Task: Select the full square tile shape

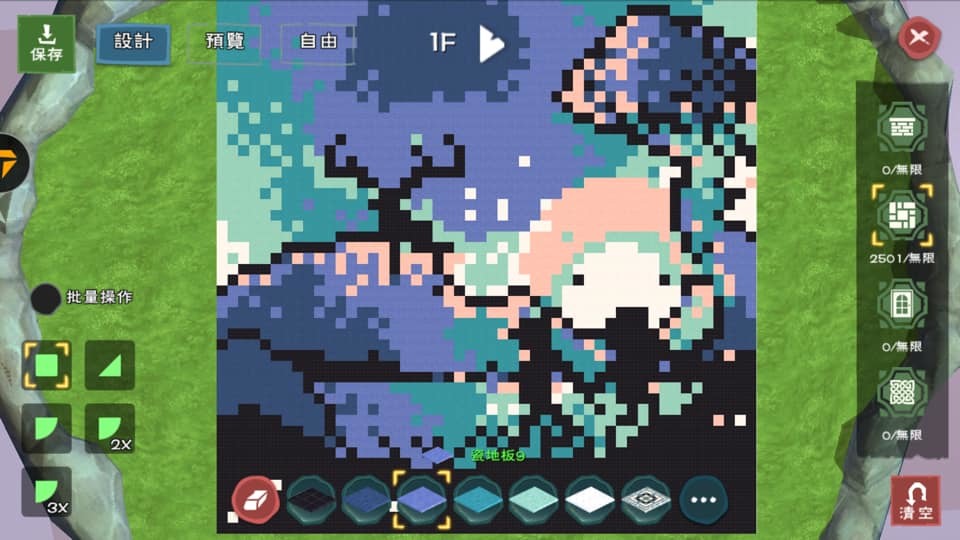Action: pos(46,365)
